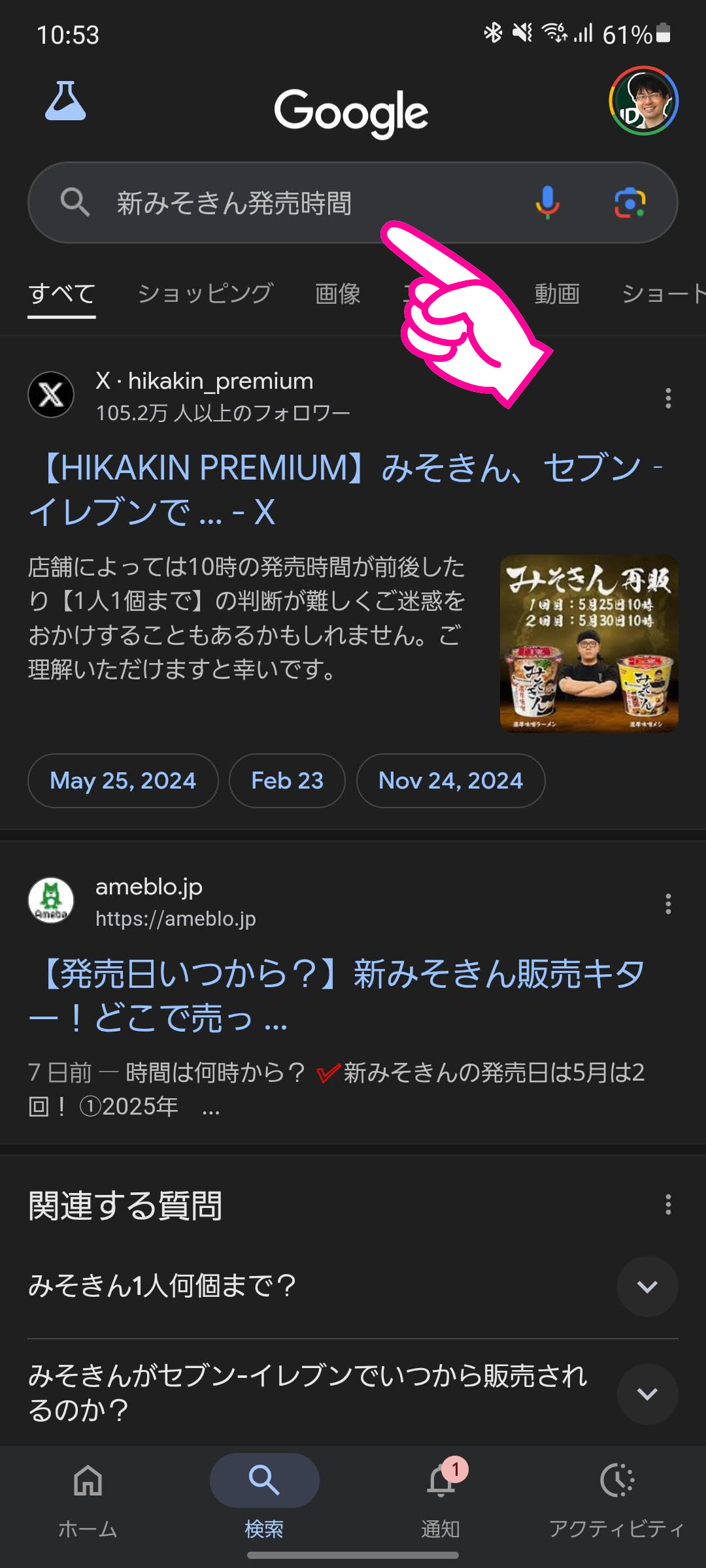Open the アクティビティ tab
This screenshot has width=706, height=1568.
point(617,1496)
